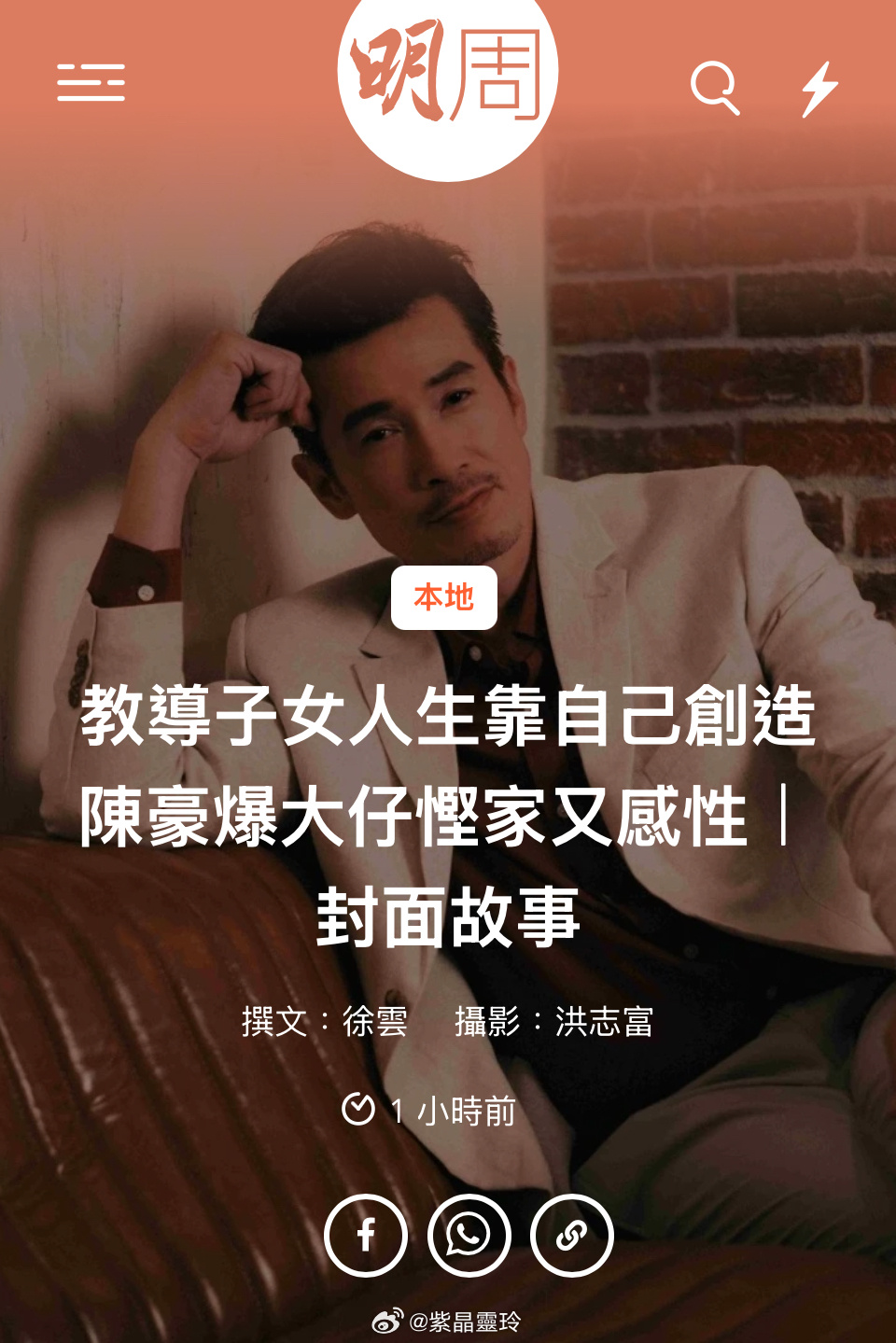The width and height of the screenshot is (896, 1343).
Task: Open the search icon
Action: [x=714, y=88]
